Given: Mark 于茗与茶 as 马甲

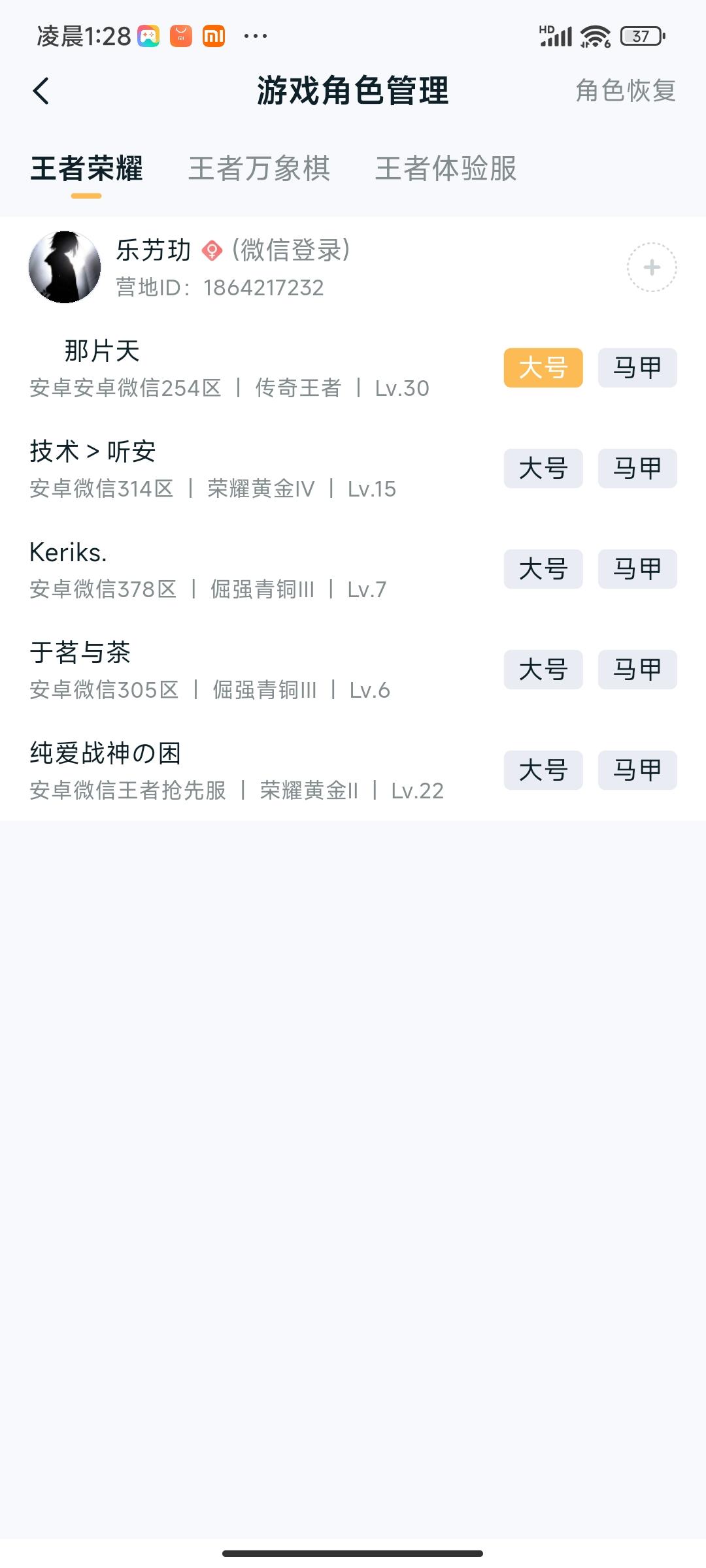Looking at the screenshot, I should (636, 669).
